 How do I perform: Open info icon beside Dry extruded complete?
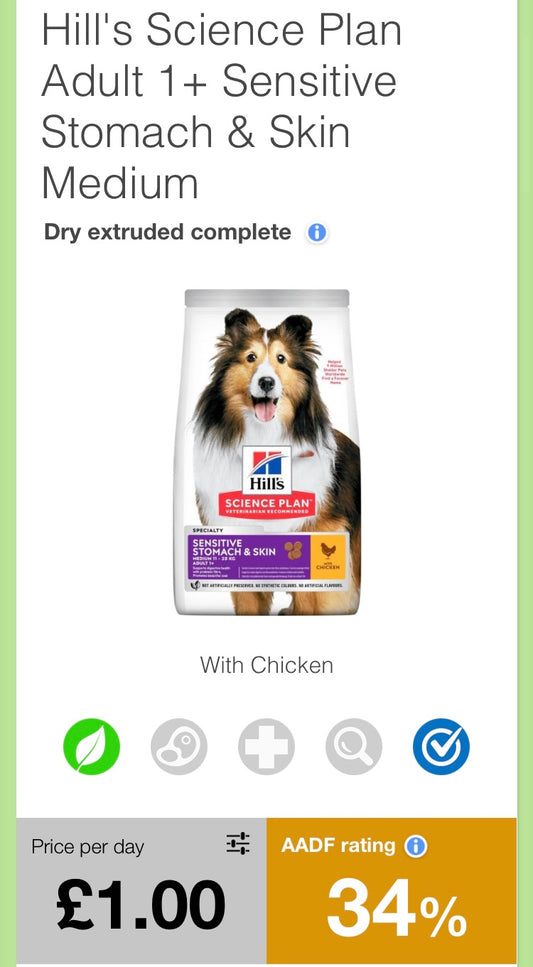point(316,233)
